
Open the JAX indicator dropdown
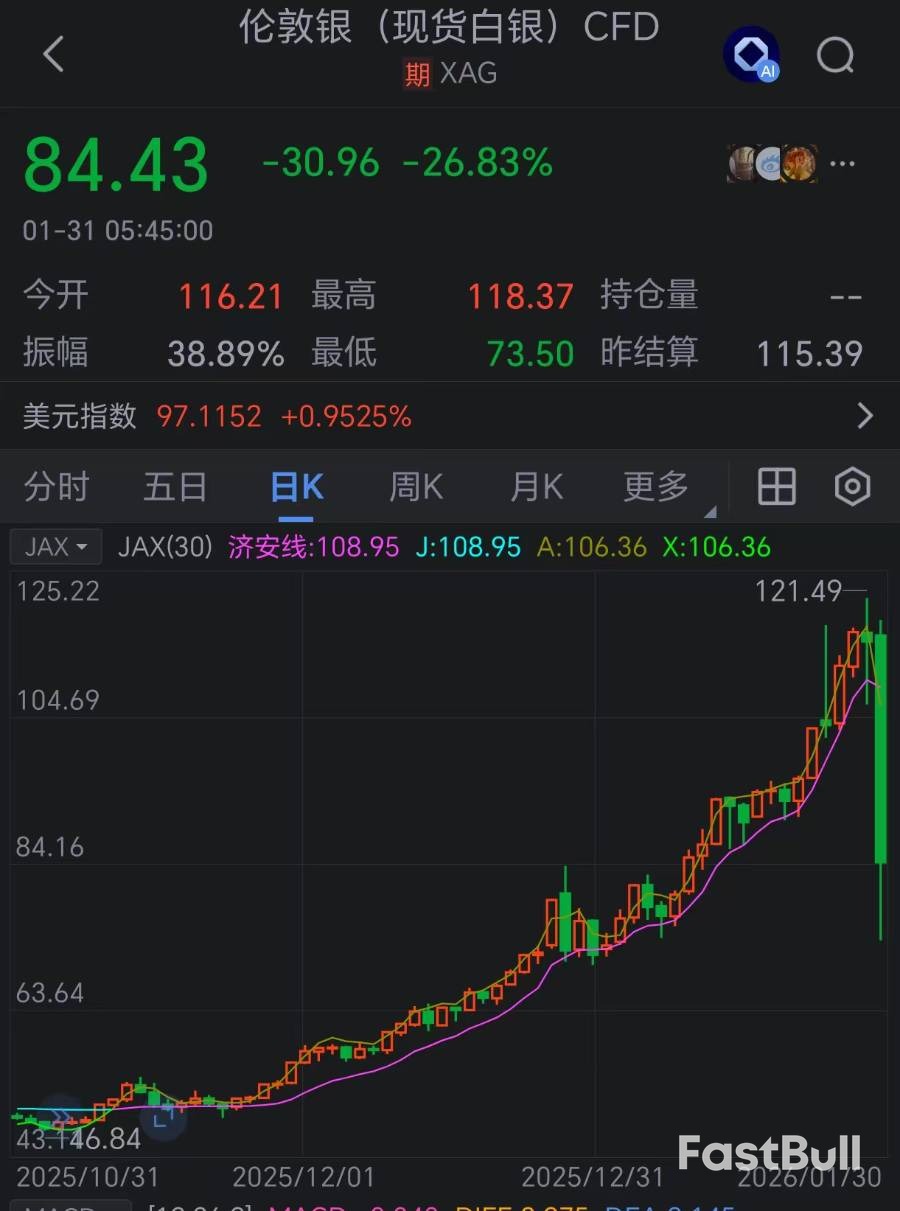coord(56,547)
